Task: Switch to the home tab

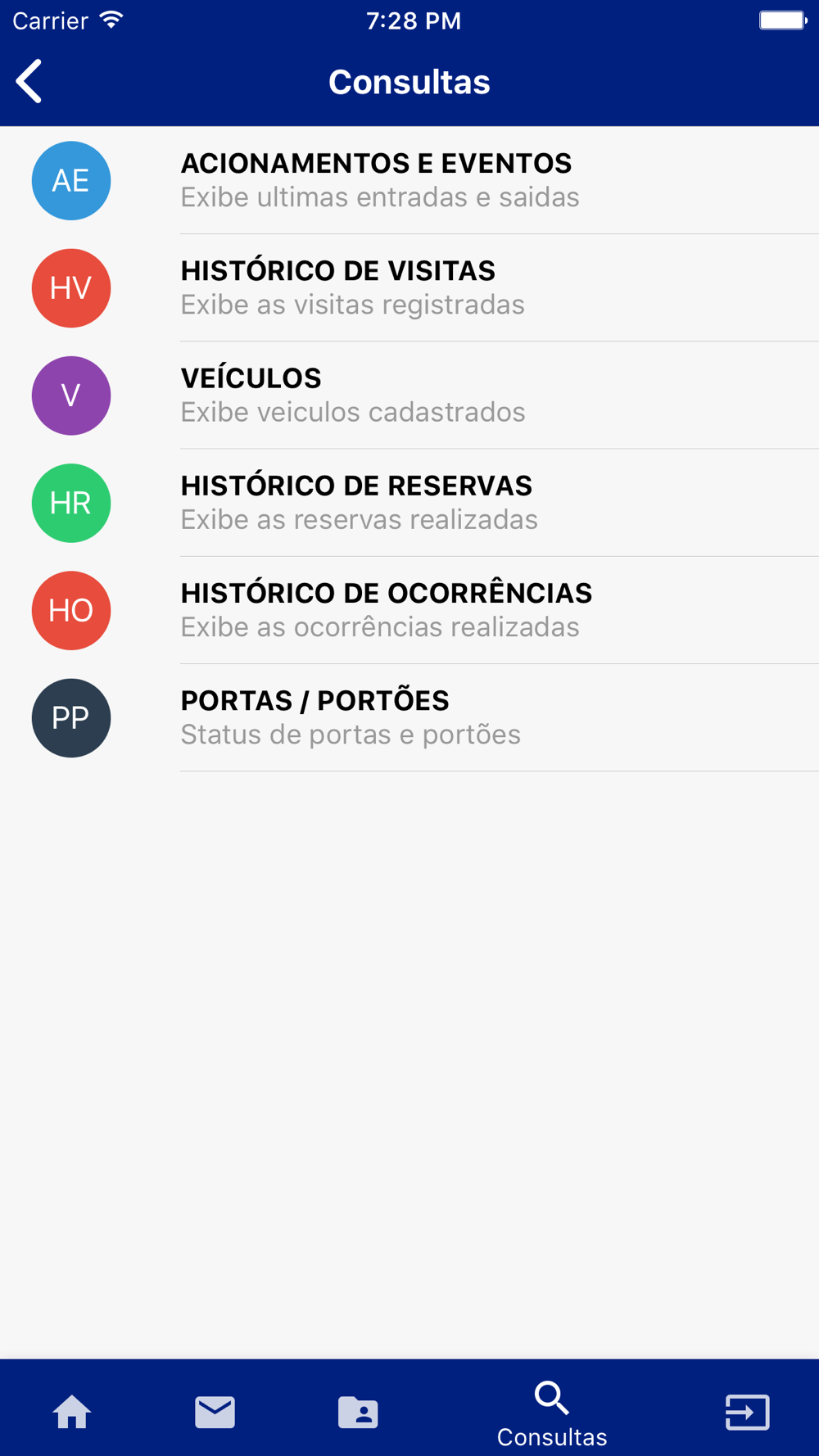Action: (x=72, y=1412)
